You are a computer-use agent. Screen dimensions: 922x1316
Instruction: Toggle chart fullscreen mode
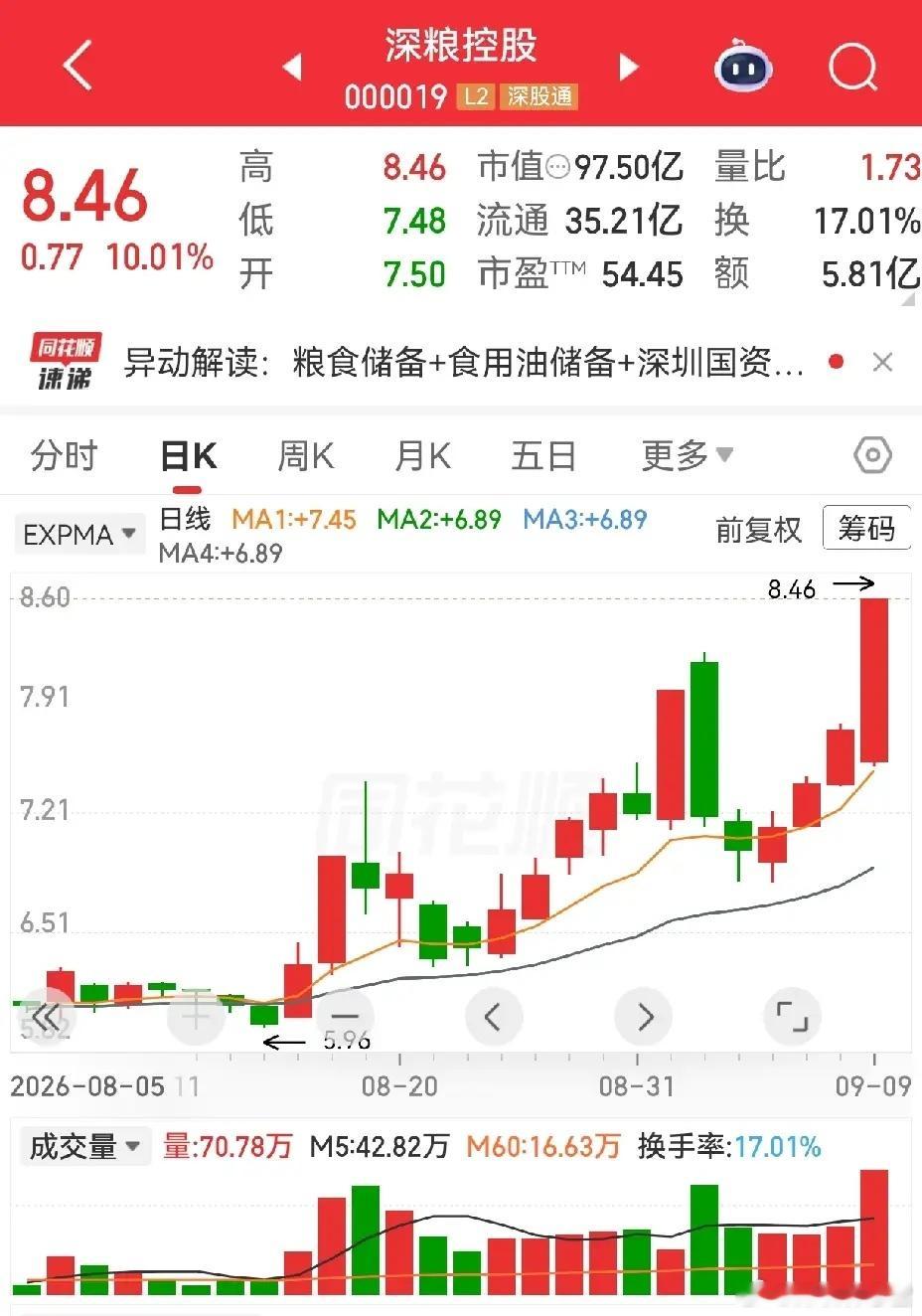tap(792, 1016)
